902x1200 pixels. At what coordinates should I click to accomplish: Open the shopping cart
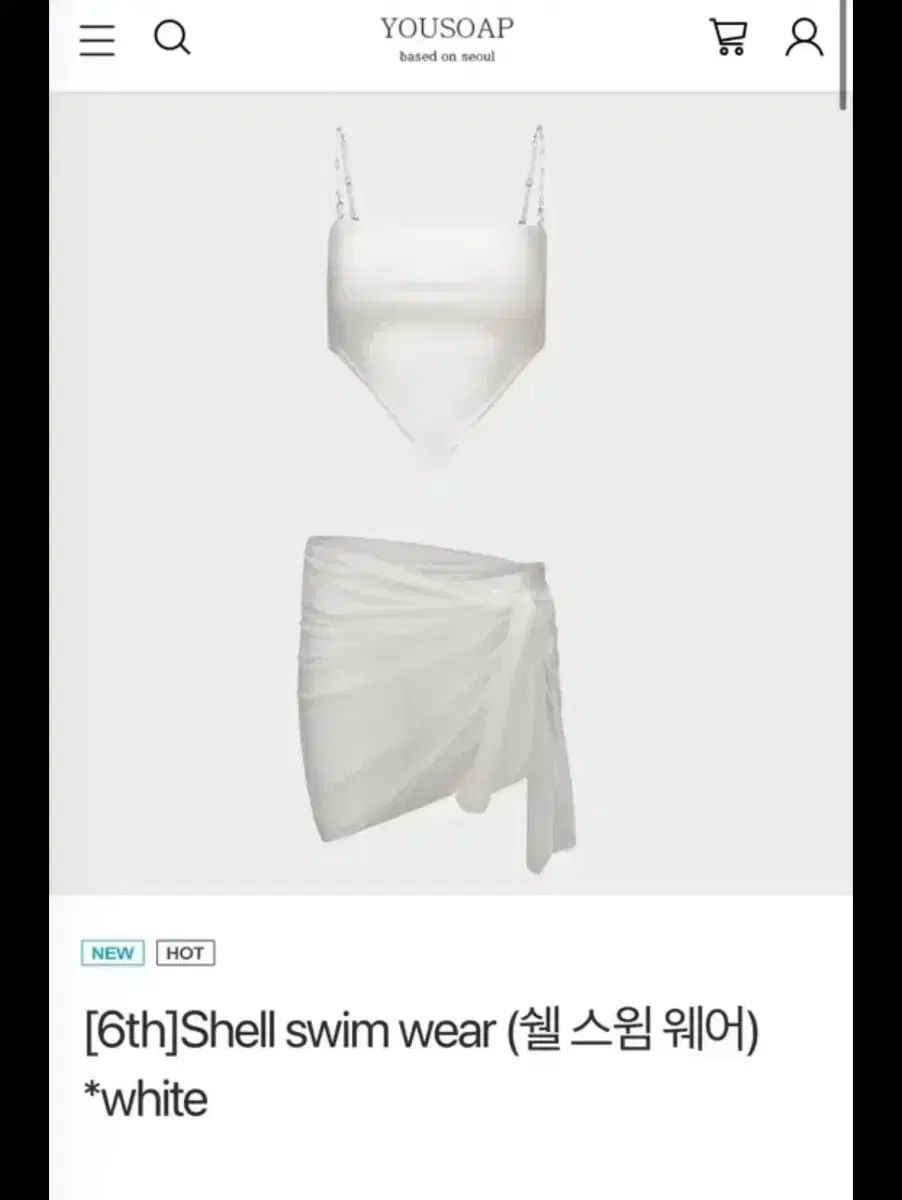click(x=728, y=38)
